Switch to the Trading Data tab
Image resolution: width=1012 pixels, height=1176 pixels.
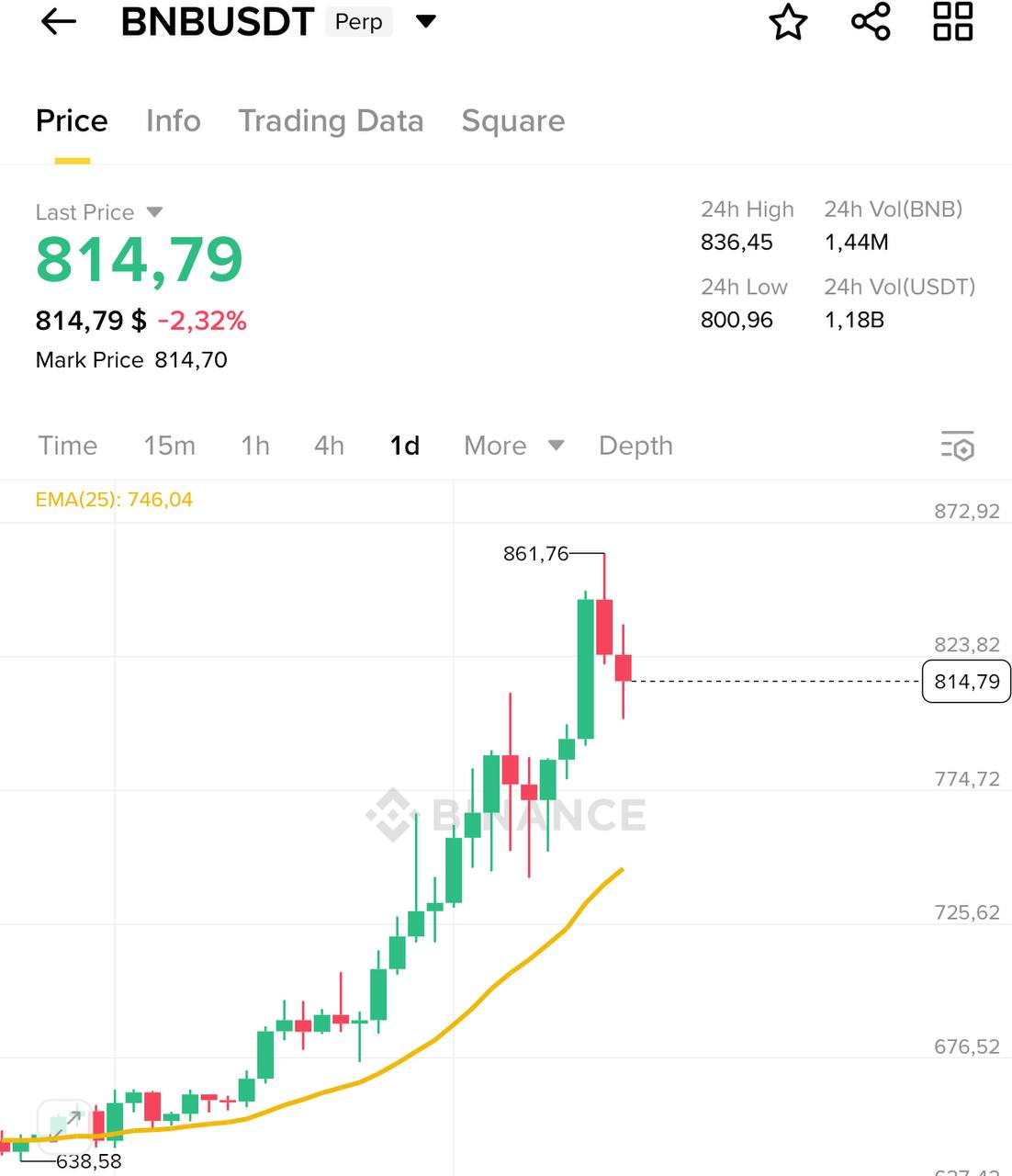click(x=331, y=120)
